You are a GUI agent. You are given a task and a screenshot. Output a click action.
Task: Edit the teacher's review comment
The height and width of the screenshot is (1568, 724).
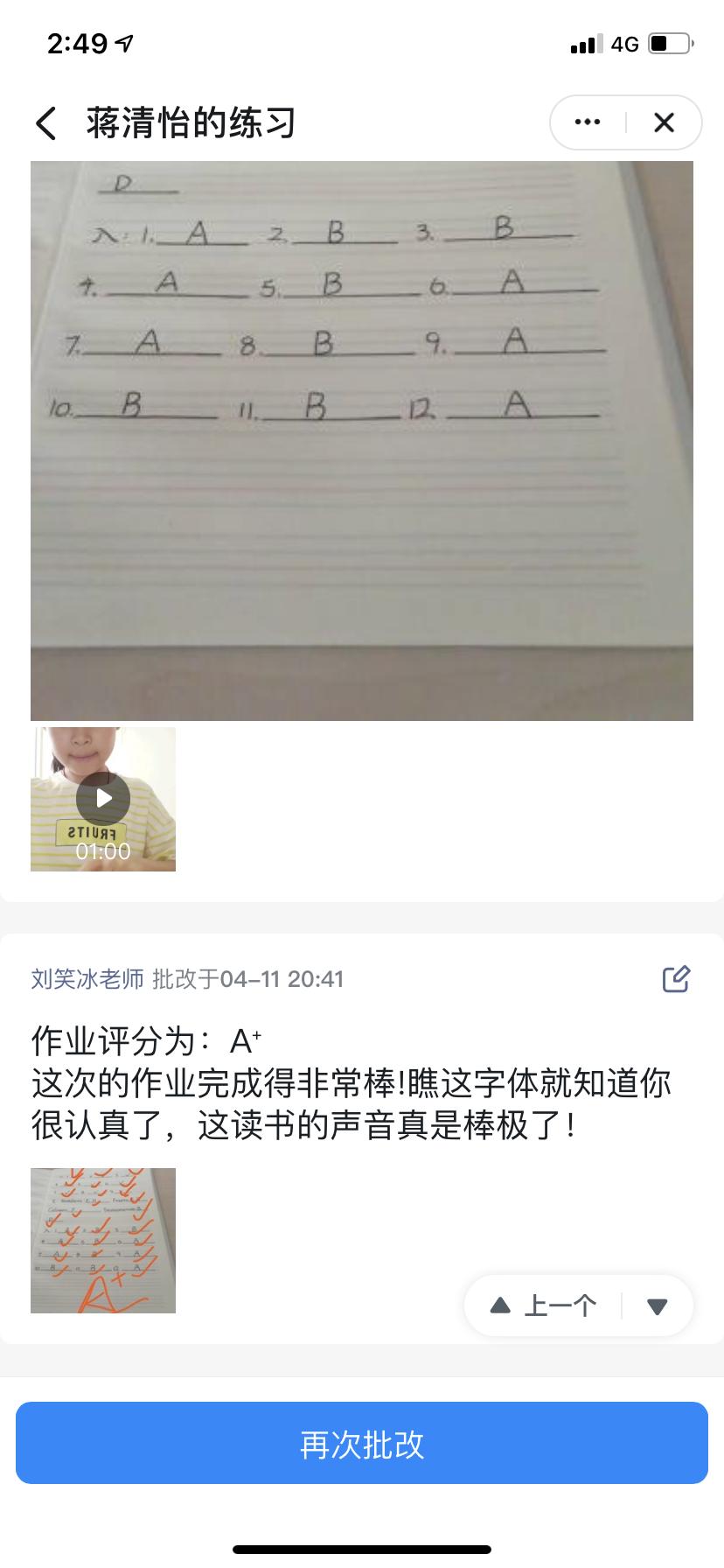click(676, 978)
